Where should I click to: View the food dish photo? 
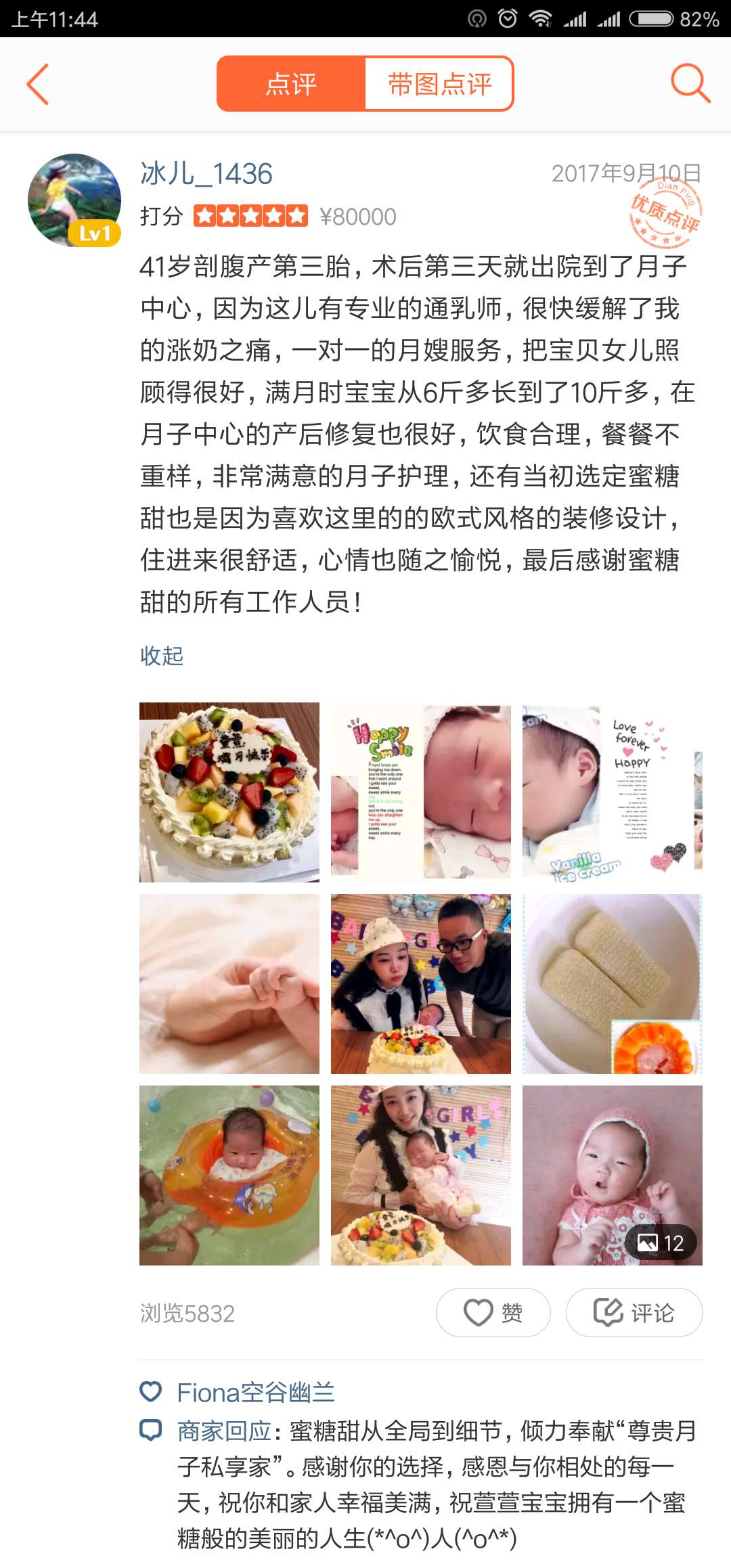612,984
